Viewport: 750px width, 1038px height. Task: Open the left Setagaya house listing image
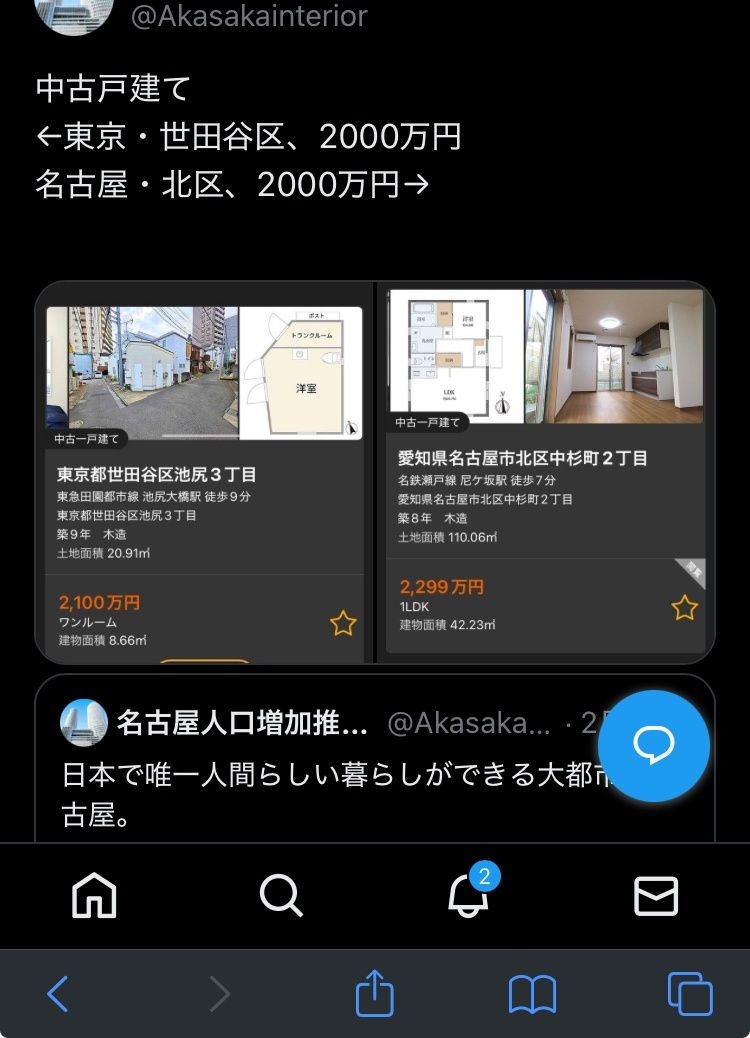pyautogui.click(x=204, y=472)
